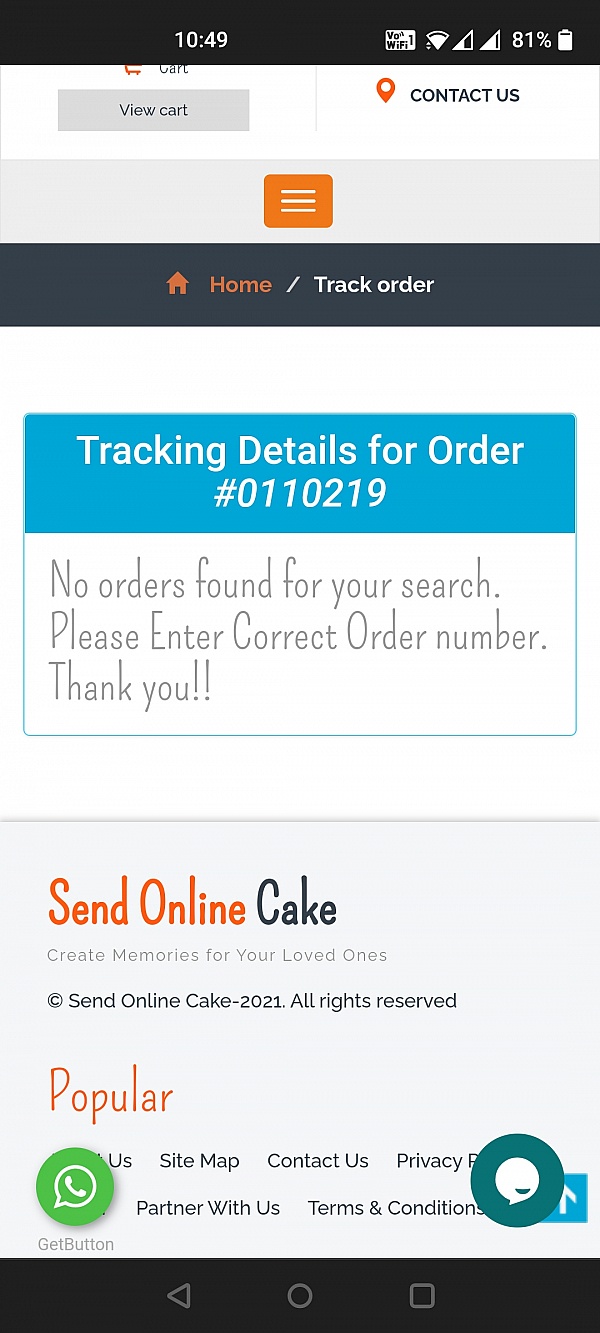Open the Site Map footer link
The width and height of the screenshot is (600, 1333).
pos(199,1161)
